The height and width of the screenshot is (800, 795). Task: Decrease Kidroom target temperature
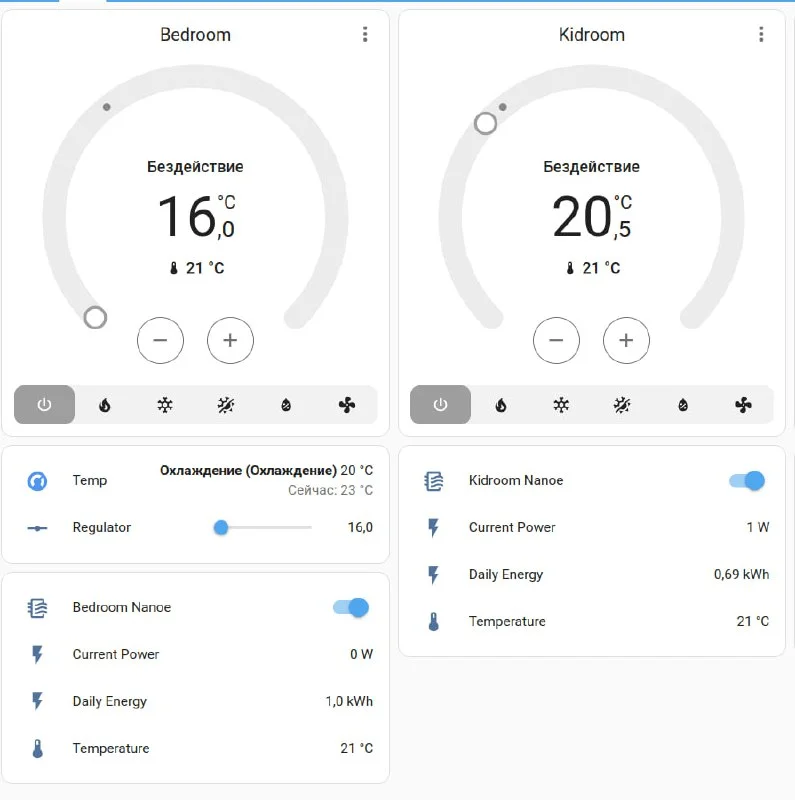[x=556, y=340]
